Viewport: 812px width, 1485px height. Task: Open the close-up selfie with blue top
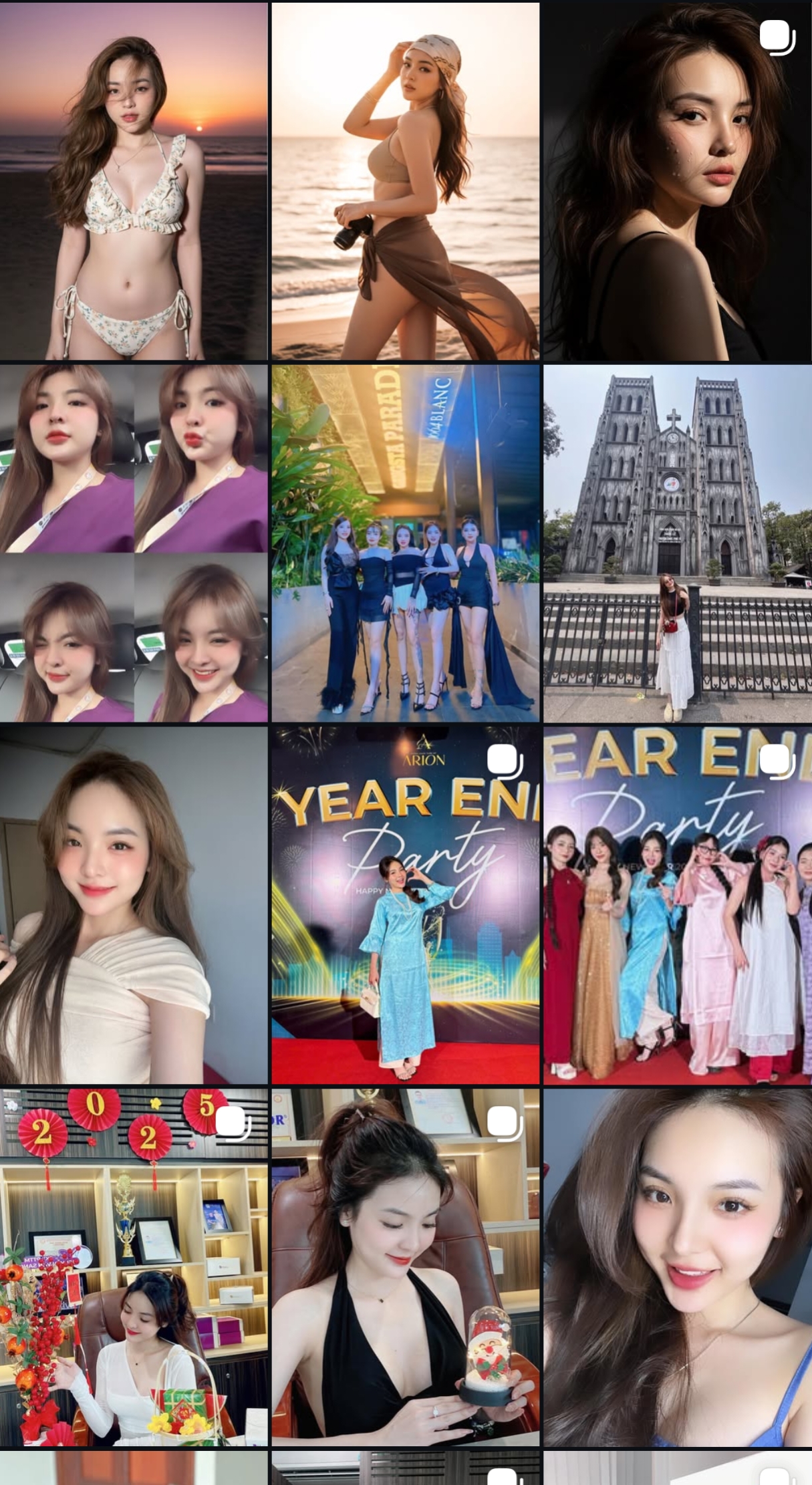(677, 1267)
